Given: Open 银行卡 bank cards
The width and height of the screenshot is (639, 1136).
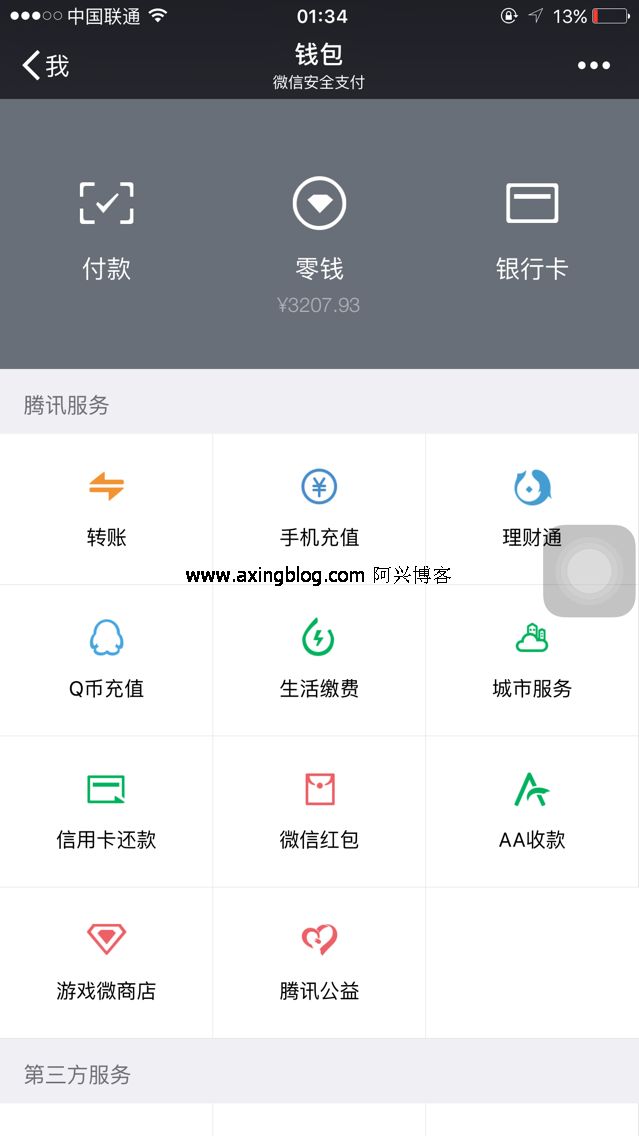Looking at the screenshot, I should coord(532,232).
